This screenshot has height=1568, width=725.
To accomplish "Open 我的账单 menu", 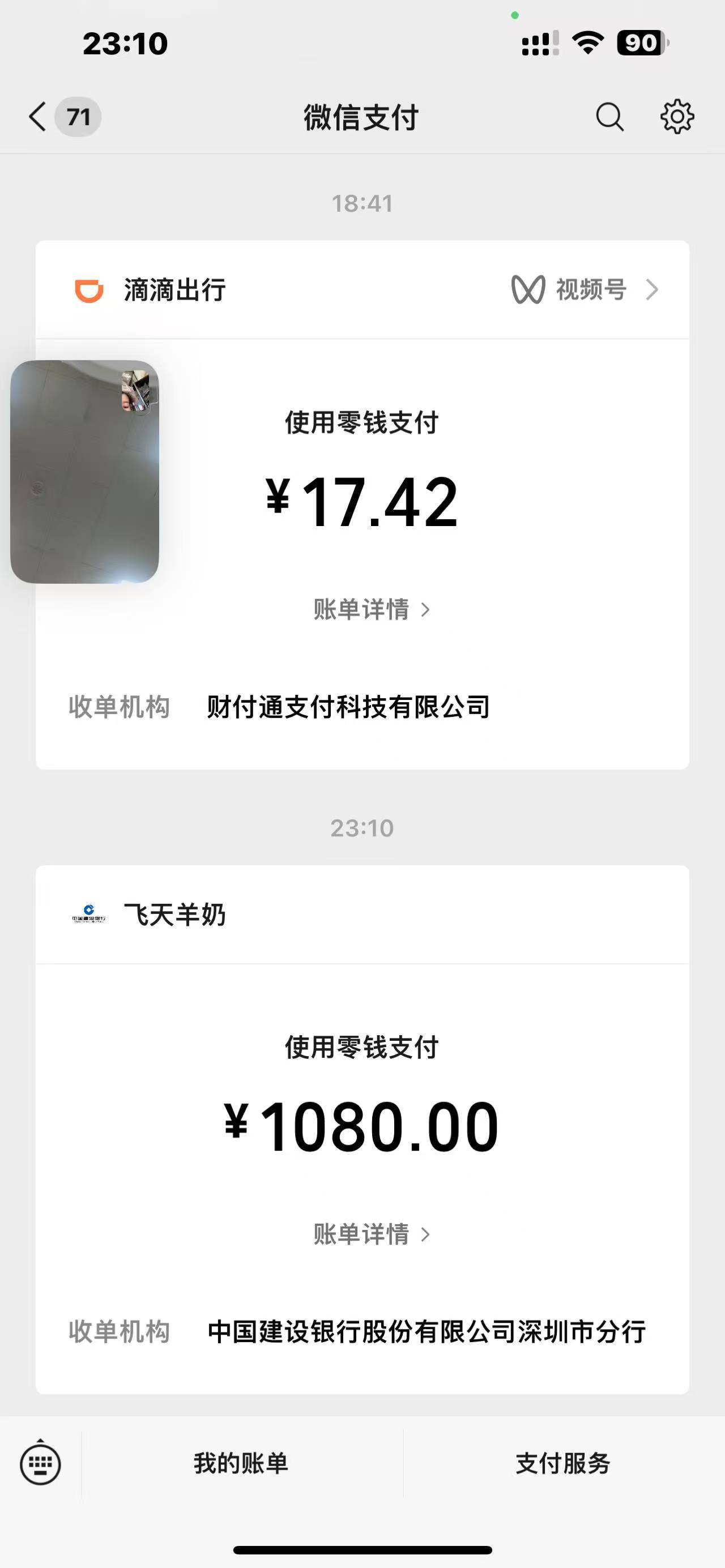I will [x=241, y=1463].
